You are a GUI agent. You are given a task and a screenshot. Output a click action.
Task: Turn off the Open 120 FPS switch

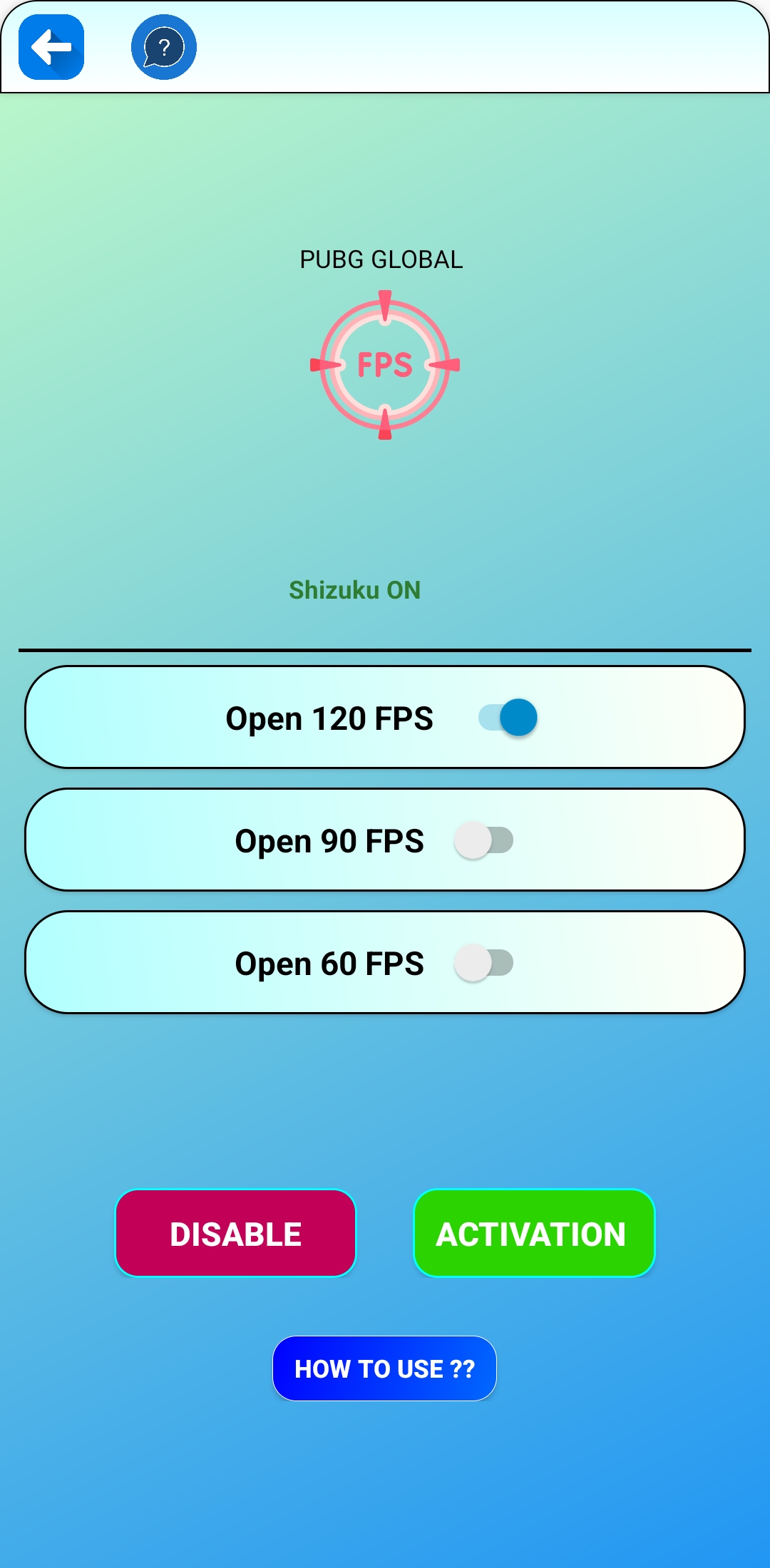pyautogui.click(x=508, y=718)
